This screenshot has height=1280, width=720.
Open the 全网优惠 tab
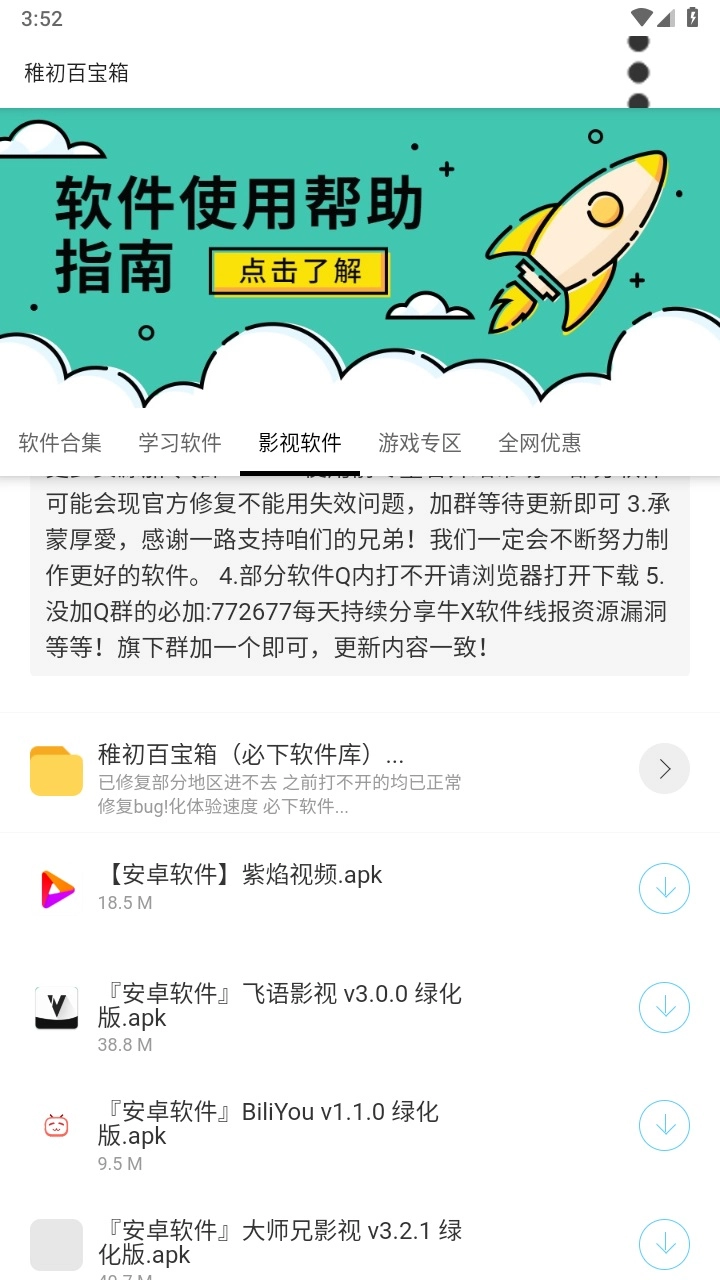540,442
